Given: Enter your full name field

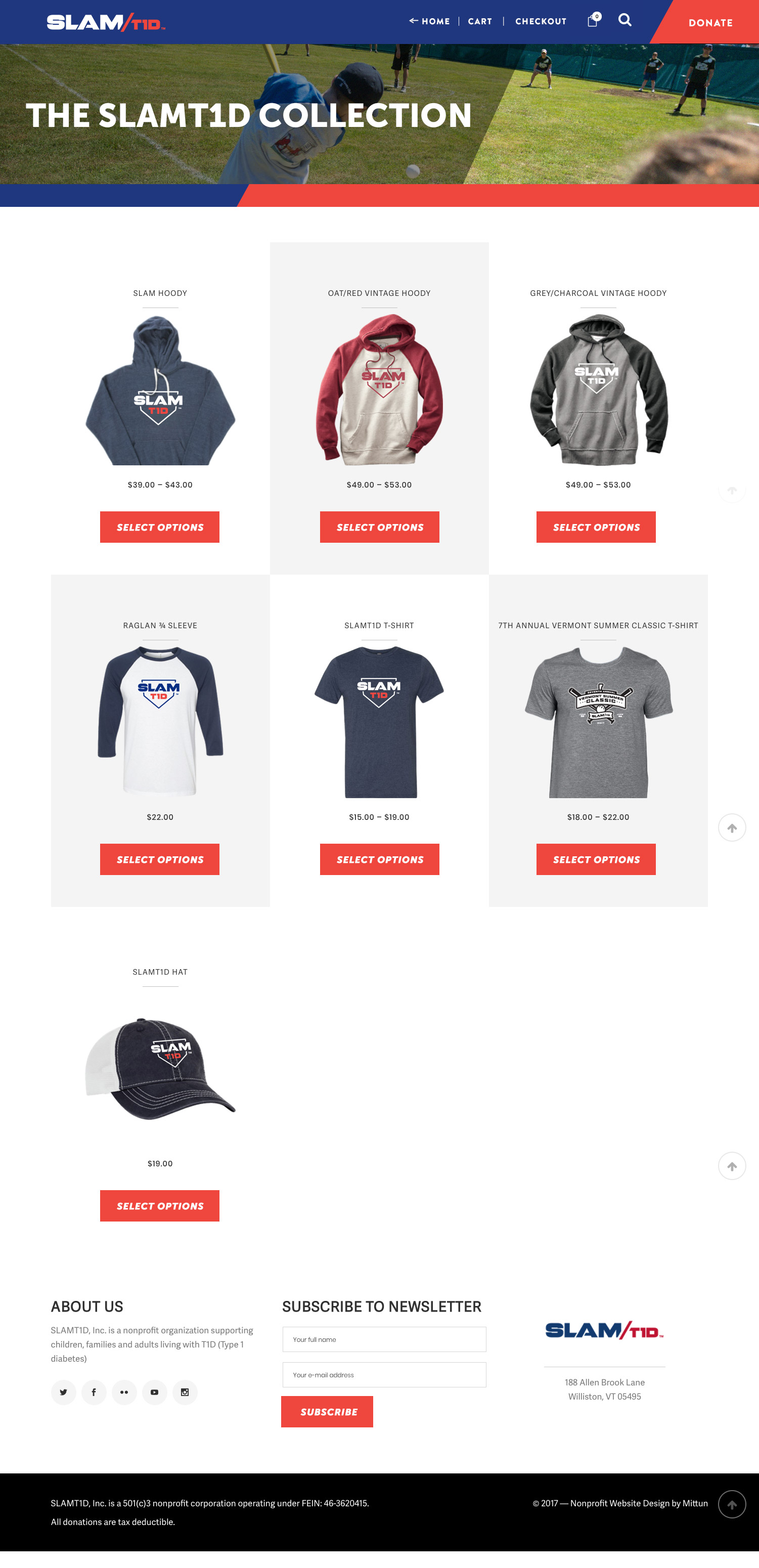Looking at the screenshot, I should pos(384,1339).
